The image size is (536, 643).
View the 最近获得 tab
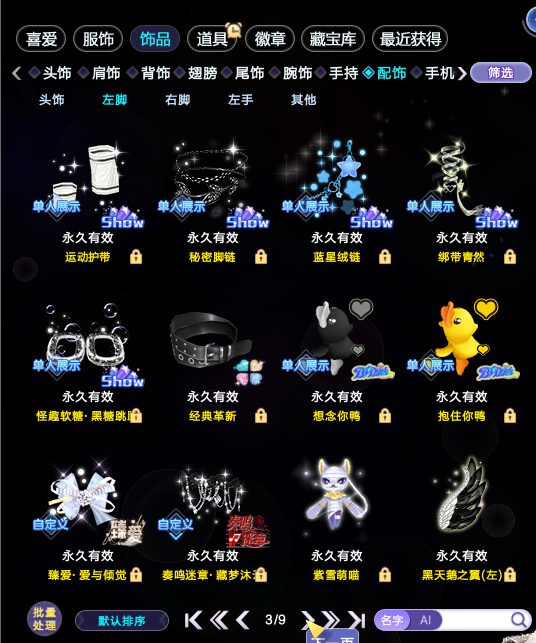pos(410,39)
